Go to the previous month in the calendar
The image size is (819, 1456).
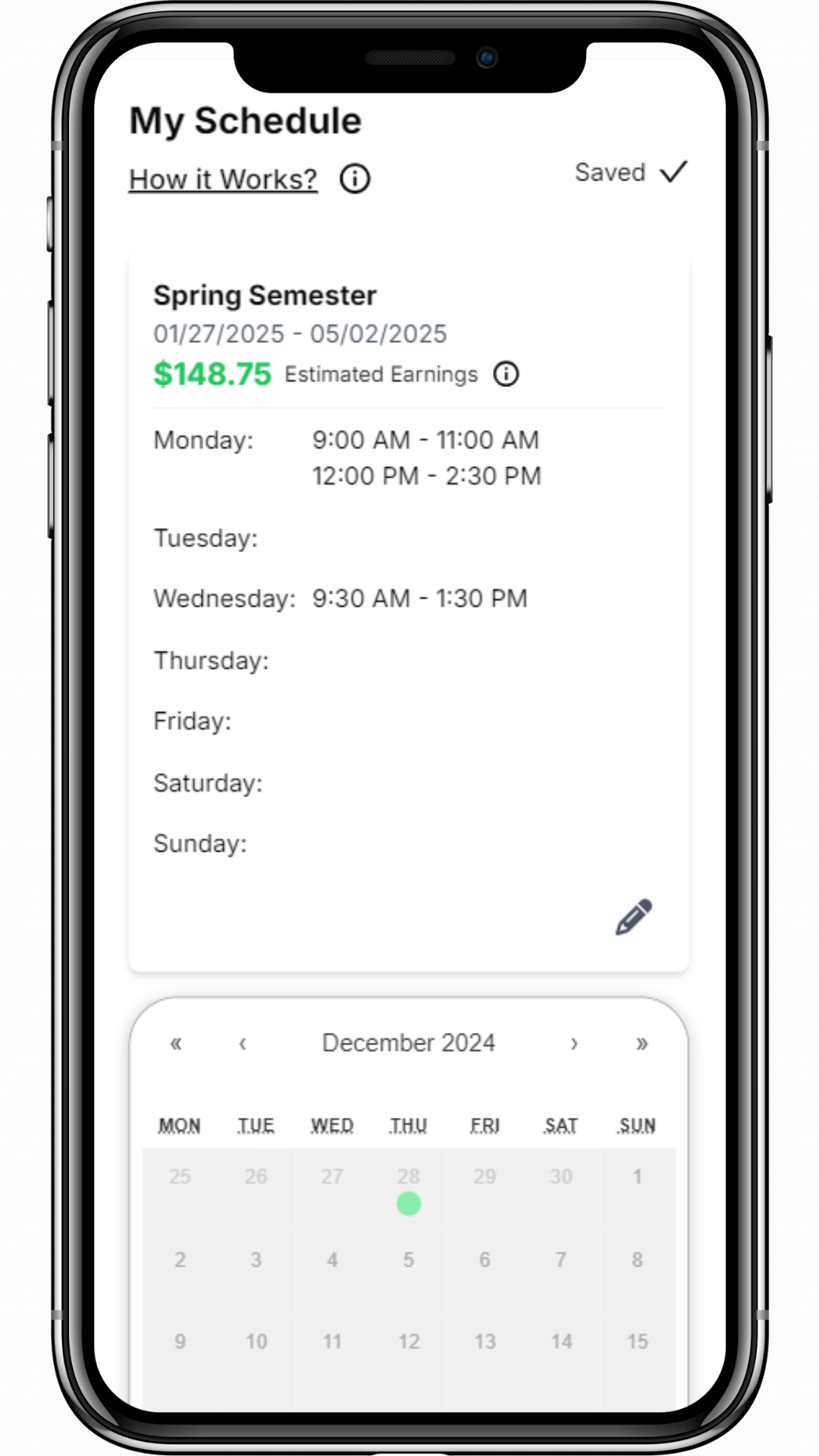pyautogui.click(x=243, y=1043)
